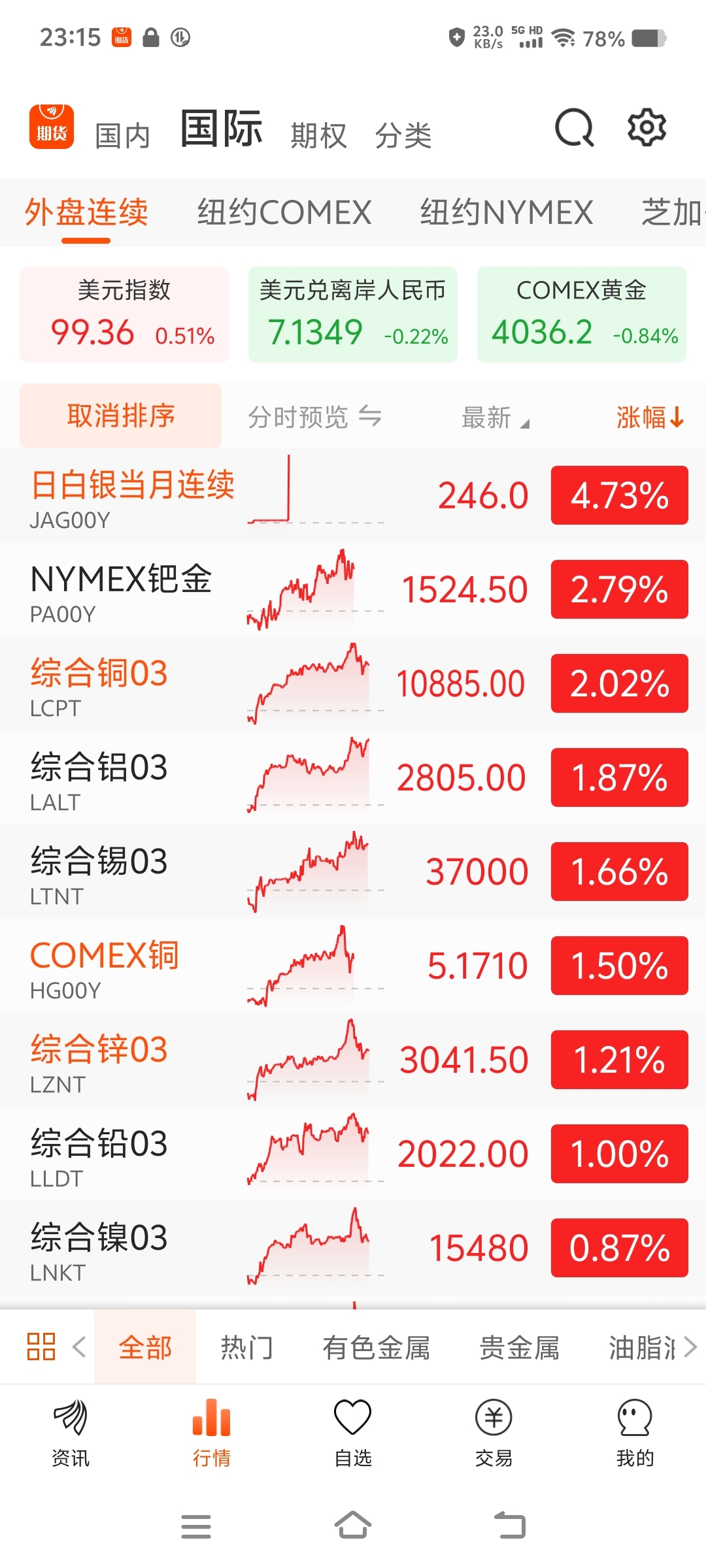The image size is (706, 1568).
Task: Switch to the 期权 tab
Action: click(318, 136)
